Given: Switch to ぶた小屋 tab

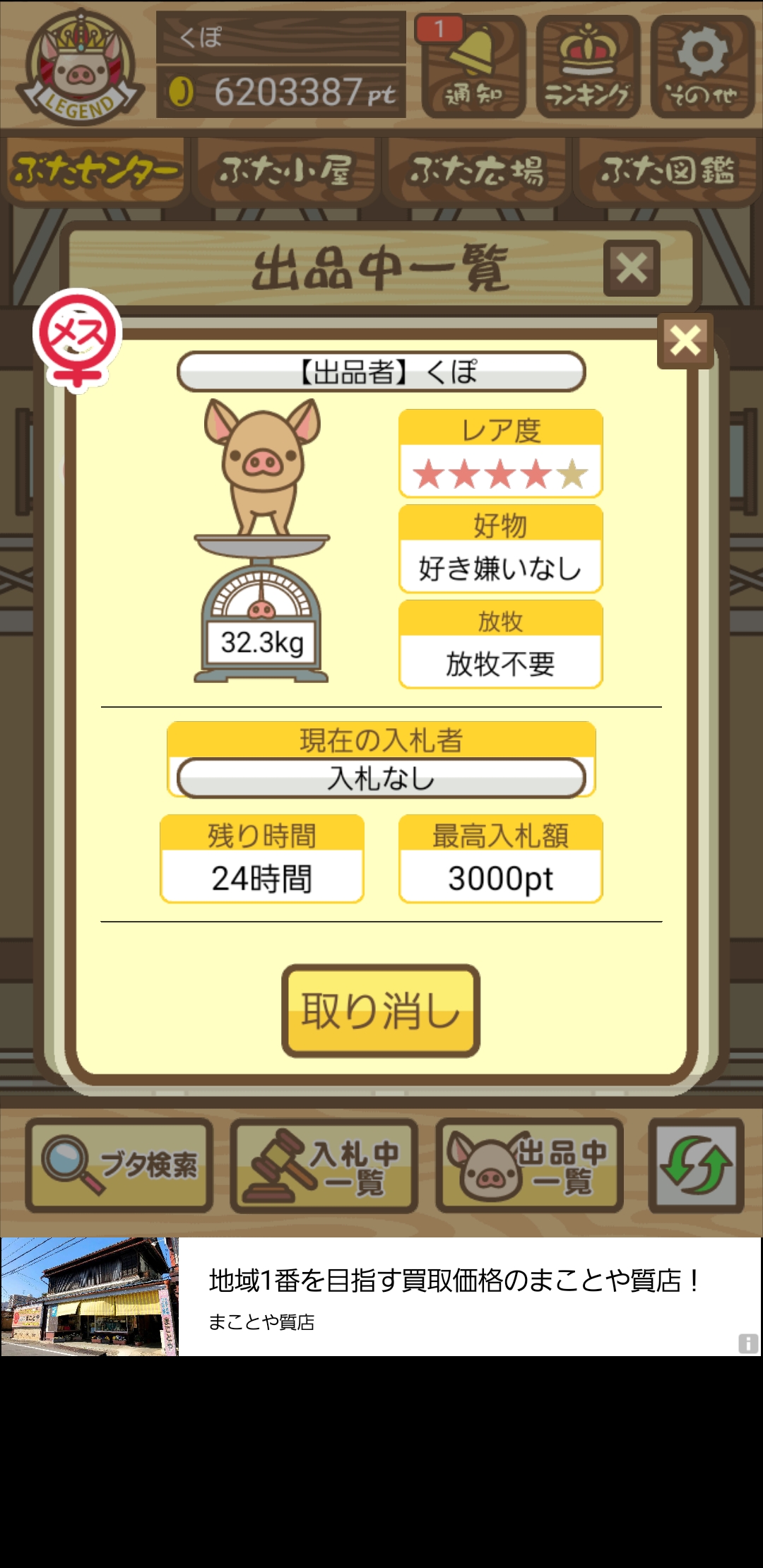Looking at the screenshot, I should (285, 171).
